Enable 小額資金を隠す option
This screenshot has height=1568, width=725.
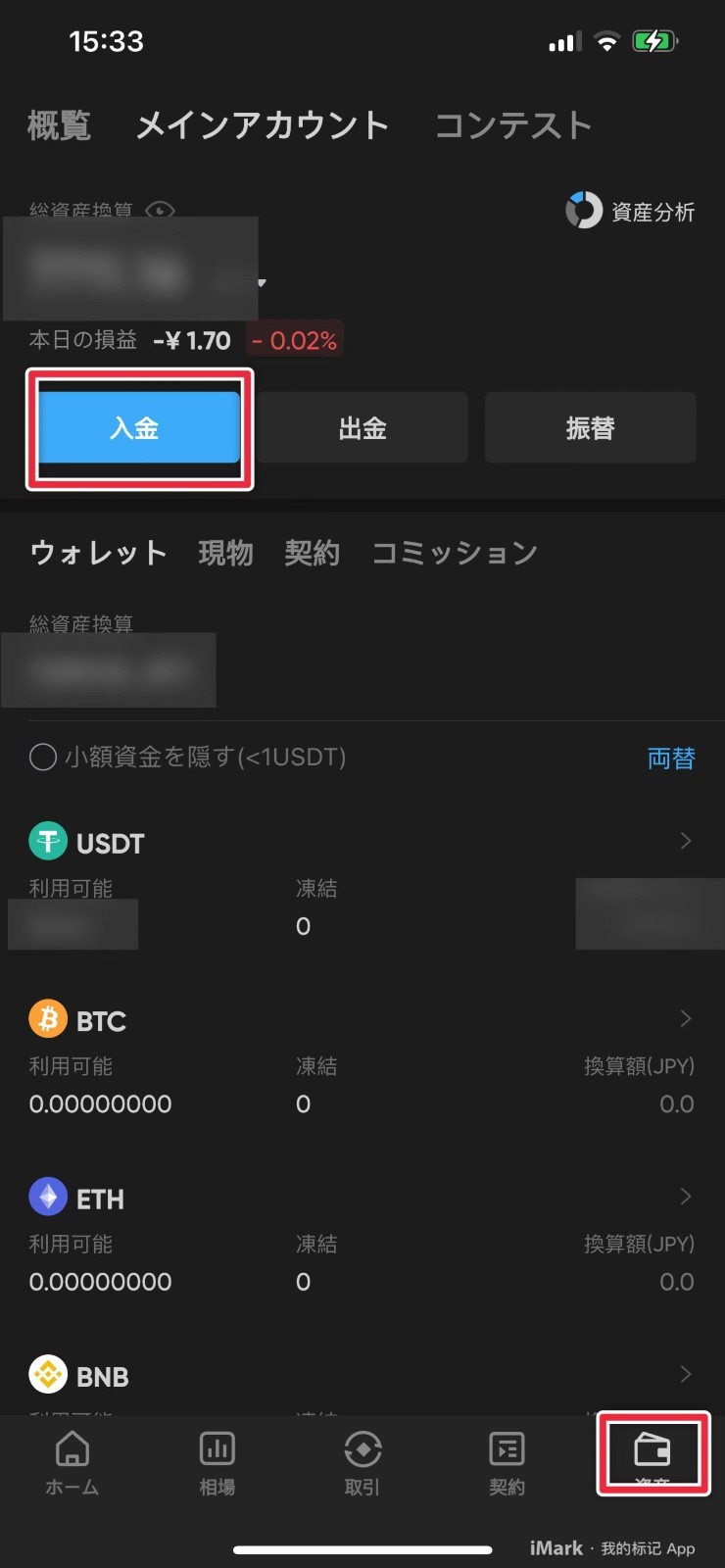(43, 758)
